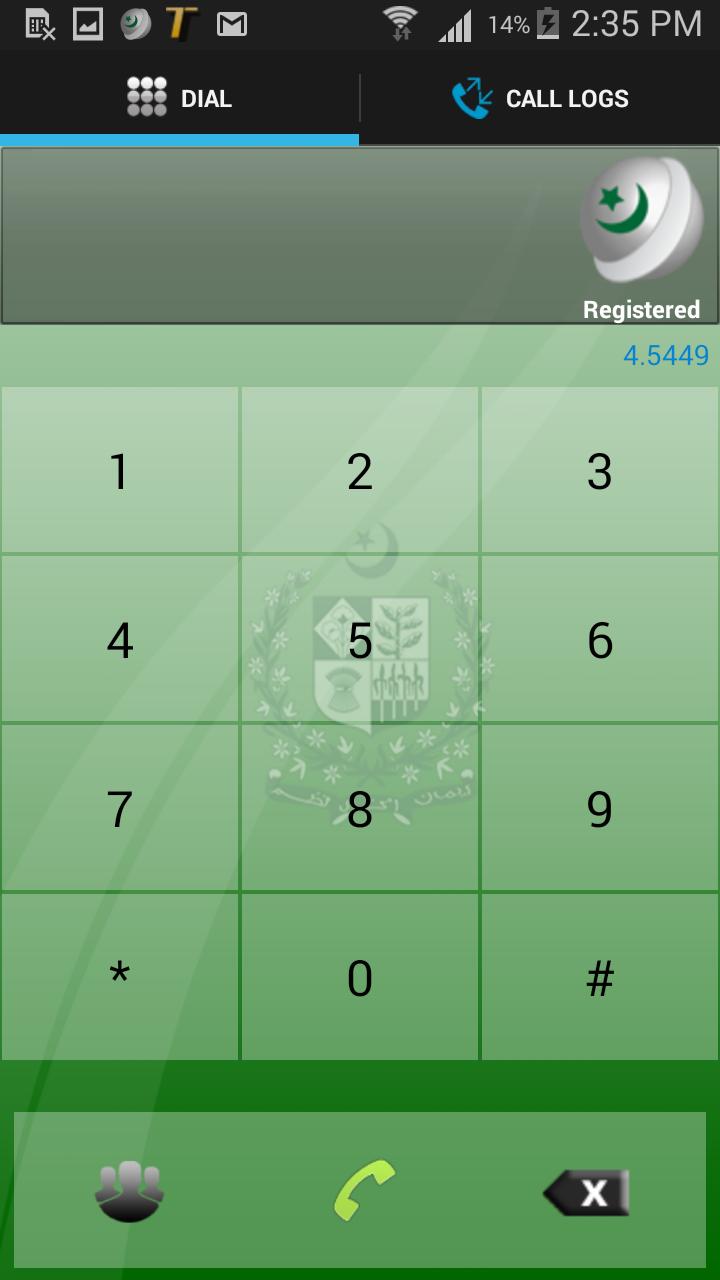
Task: Delete the last digit with backspace
Action: click(x=588, y=1192)
